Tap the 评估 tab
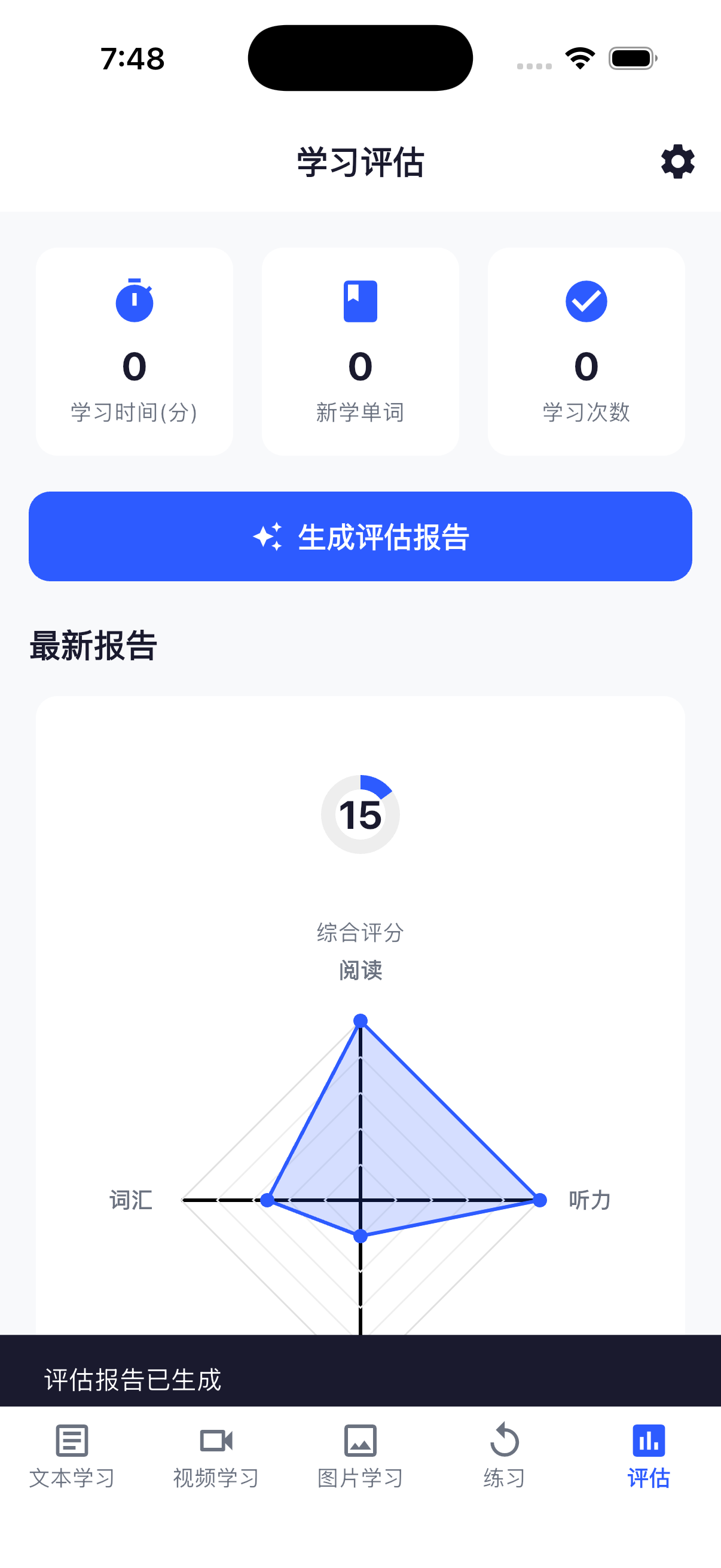The width and height of the screenshot is (721, 1568). 648,1456
